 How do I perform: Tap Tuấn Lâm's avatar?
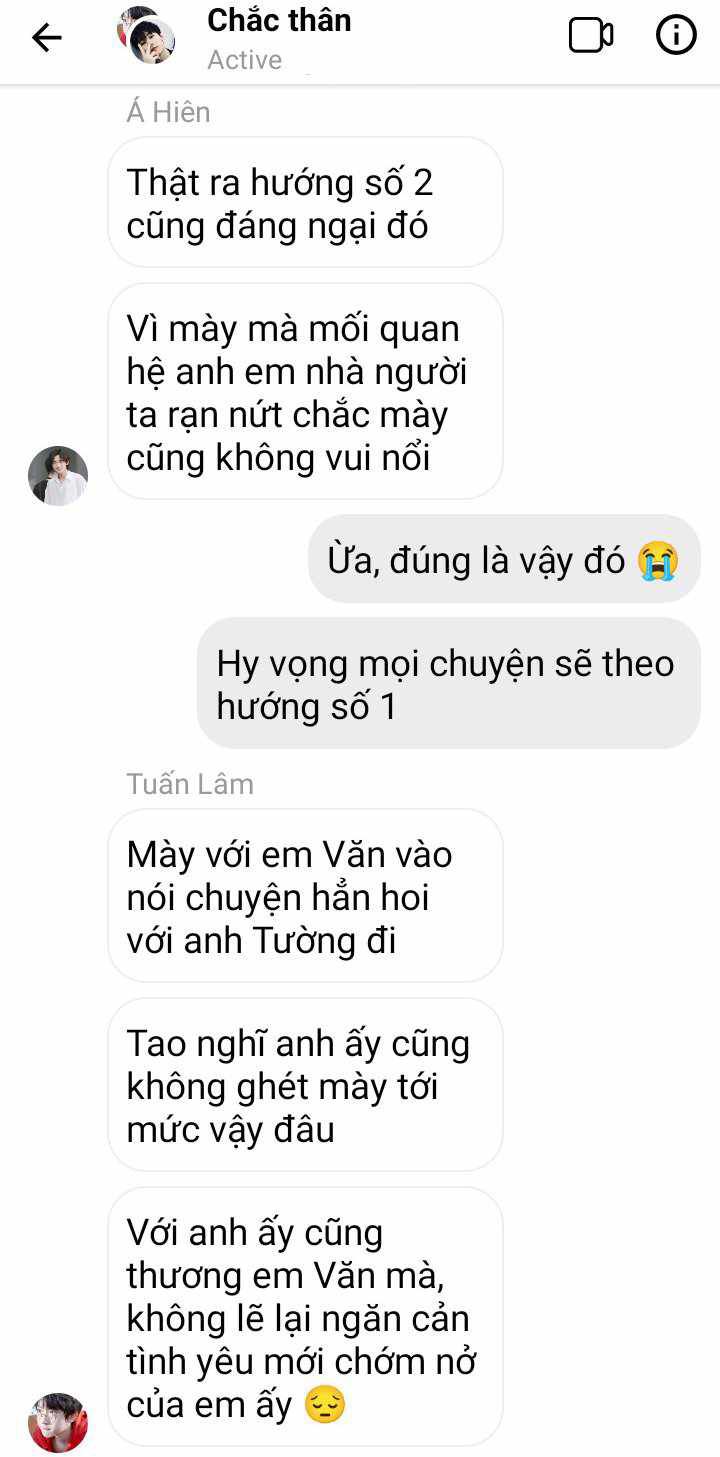coord(58,1422)
